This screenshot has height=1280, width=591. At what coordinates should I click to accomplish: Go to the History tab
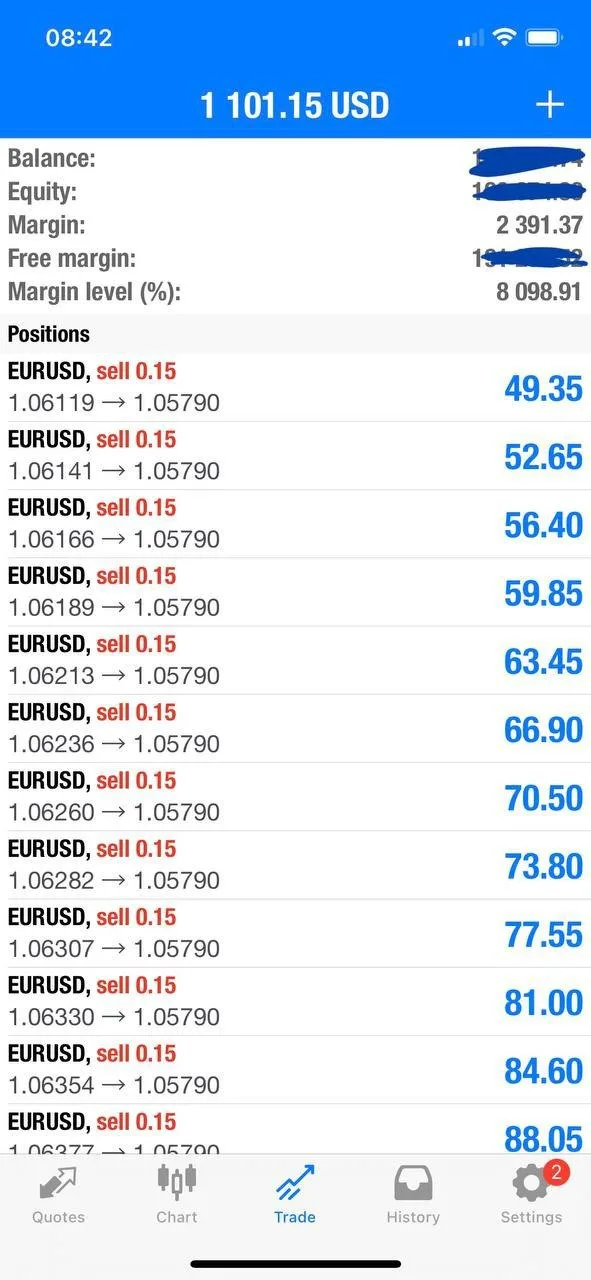click(x=413, y=1194)
